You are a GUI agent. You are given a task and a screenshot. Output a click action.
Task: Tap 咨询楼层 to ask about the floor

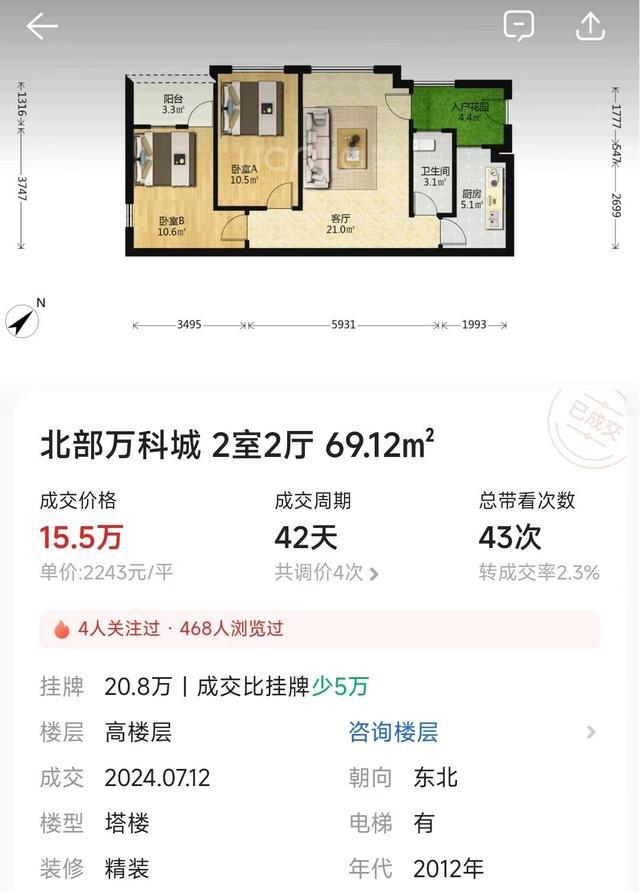tap(393, 732)
